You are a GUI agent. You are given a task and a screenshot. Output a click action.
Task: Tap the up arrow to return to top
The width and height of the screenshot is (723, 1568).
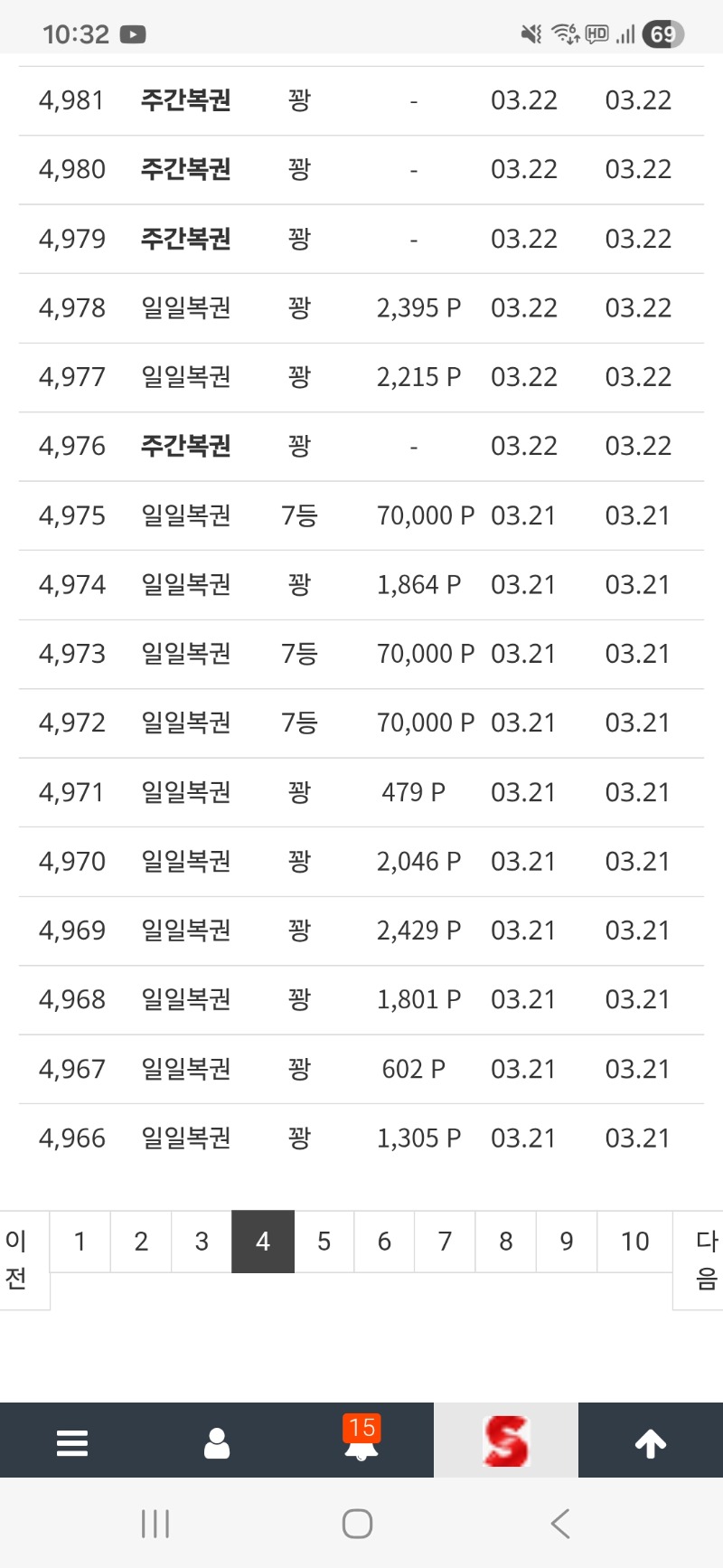point(651,1442)
